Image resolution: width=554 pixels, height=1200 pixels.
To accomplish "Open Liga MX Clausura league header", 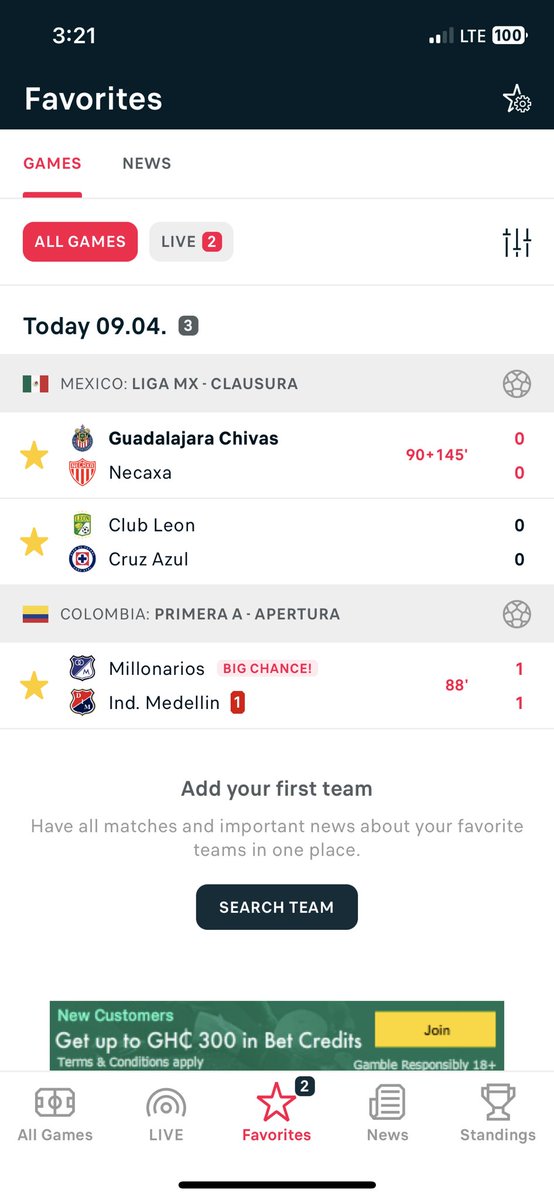I will [277, 384].
